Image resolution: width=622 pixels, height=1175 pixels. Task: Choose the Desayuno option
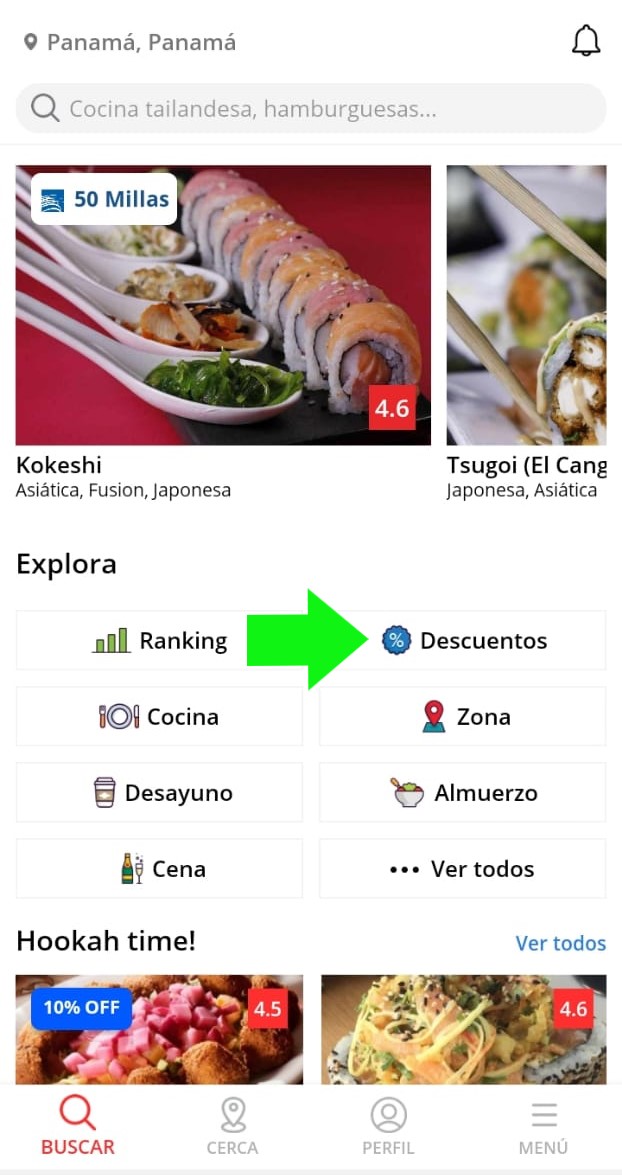click(x=159, y=793)
